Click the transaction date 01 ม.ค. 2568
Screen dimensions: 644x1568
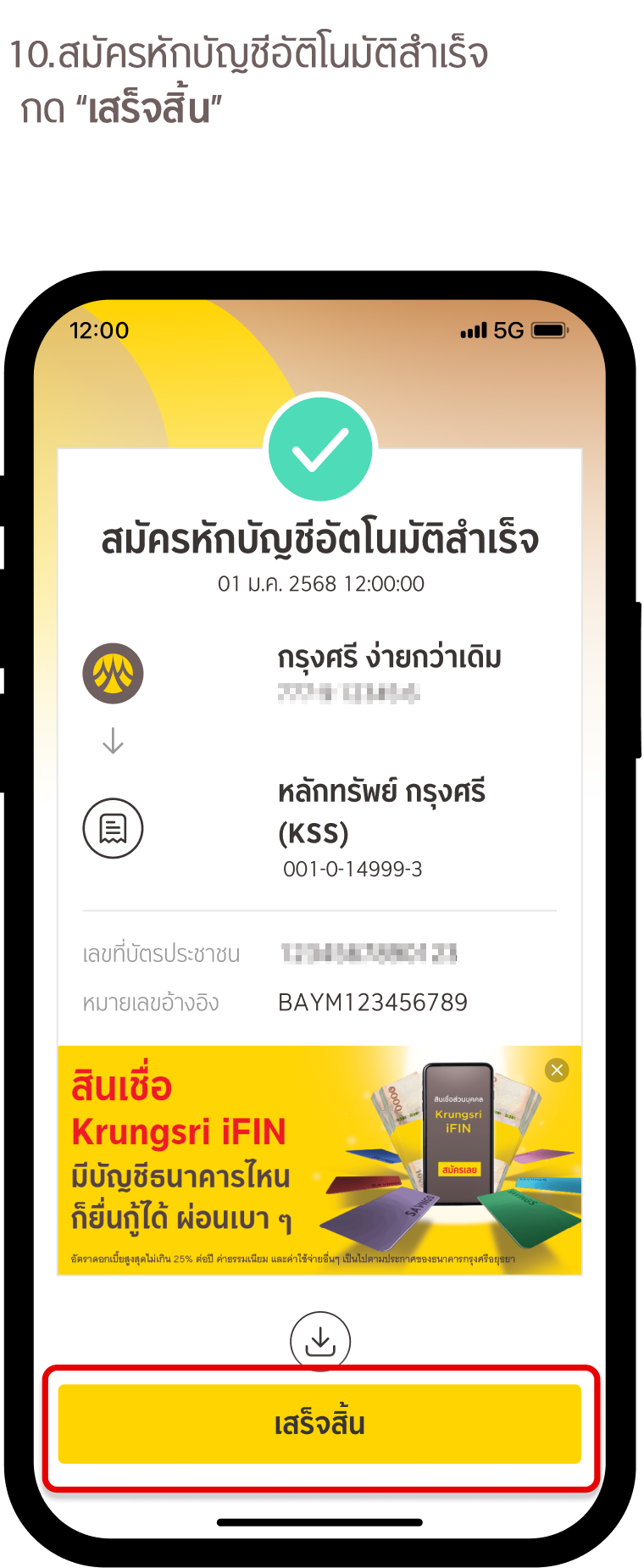[x=320, y=583]
